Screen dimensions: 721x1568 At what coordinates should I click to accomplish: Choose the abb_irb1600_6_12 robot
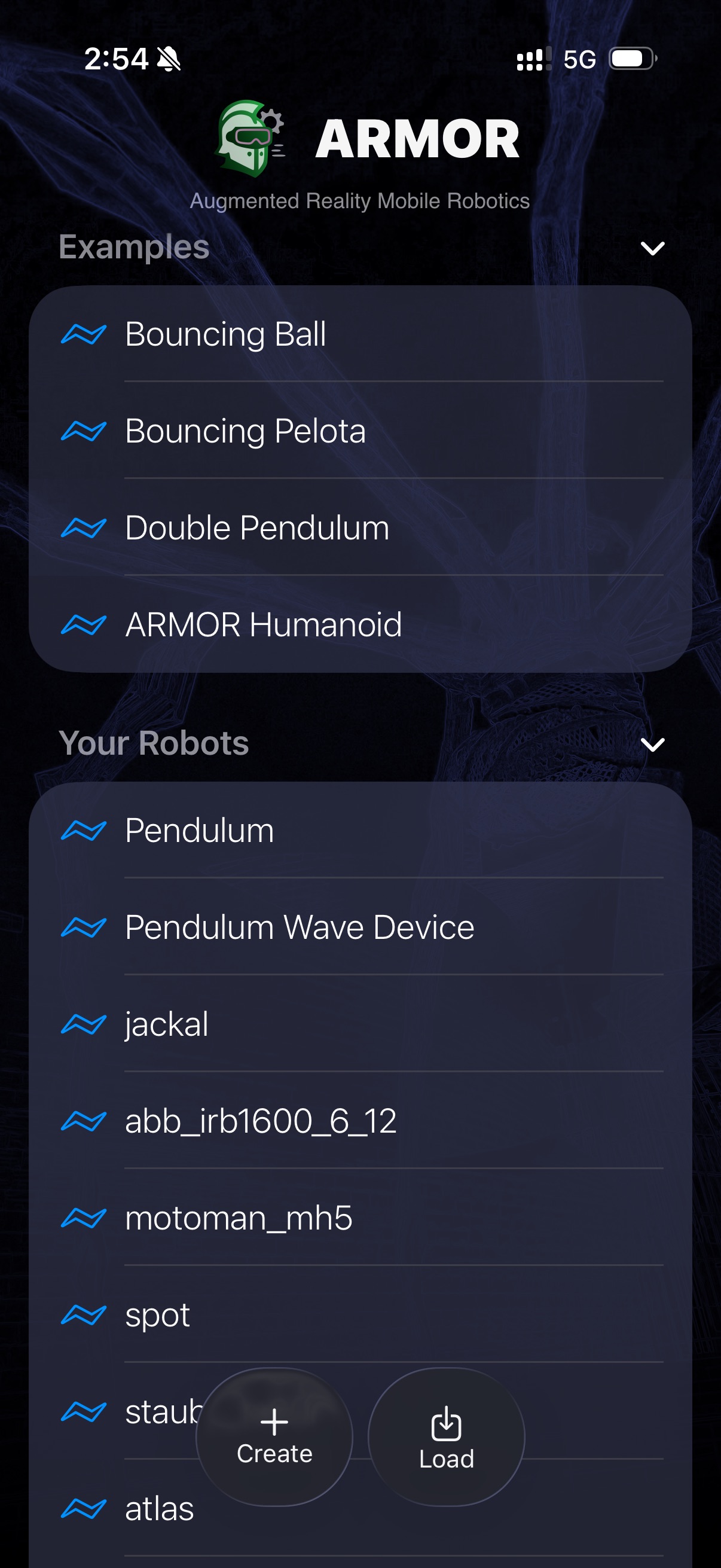tap(360, 1121)
